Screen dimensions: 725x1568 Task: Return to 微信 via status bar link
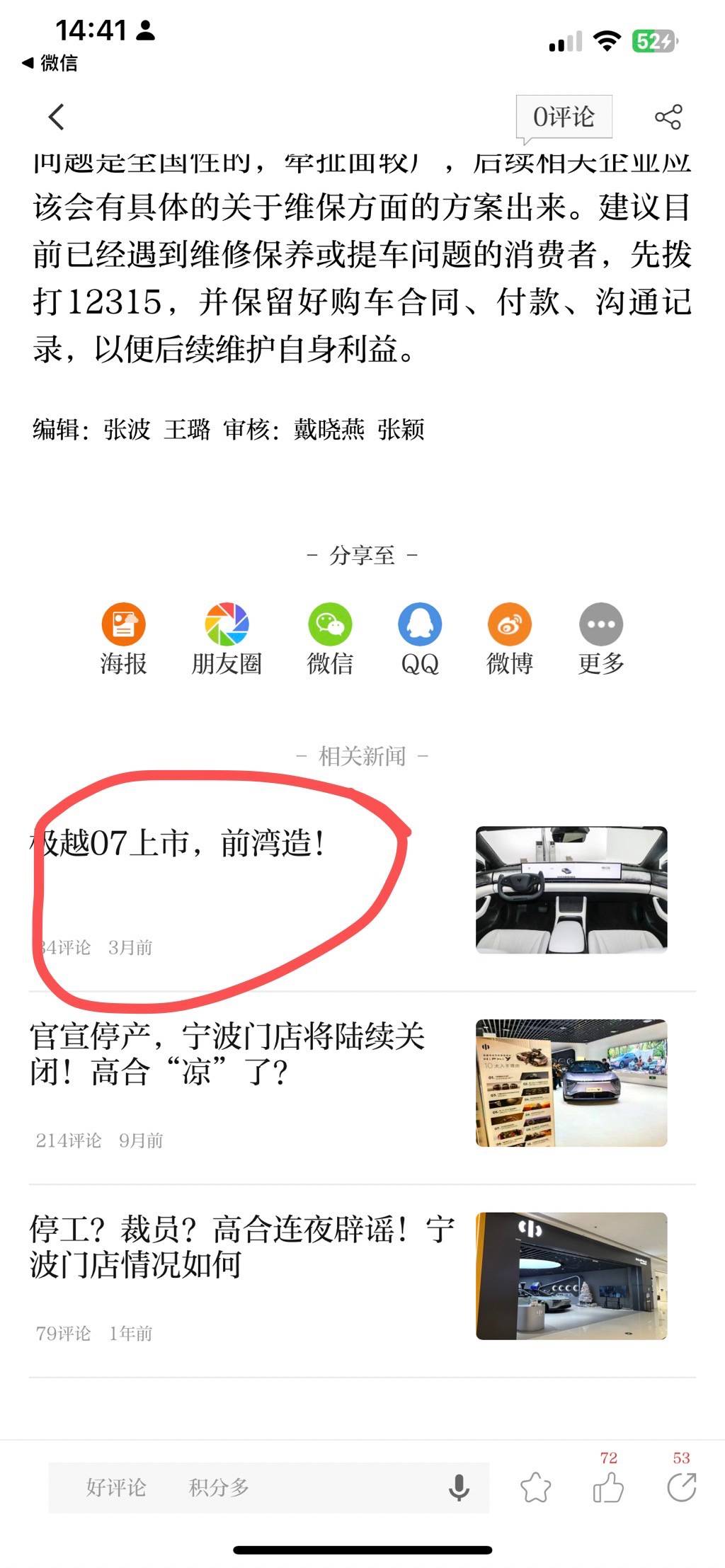coord(50,63)
